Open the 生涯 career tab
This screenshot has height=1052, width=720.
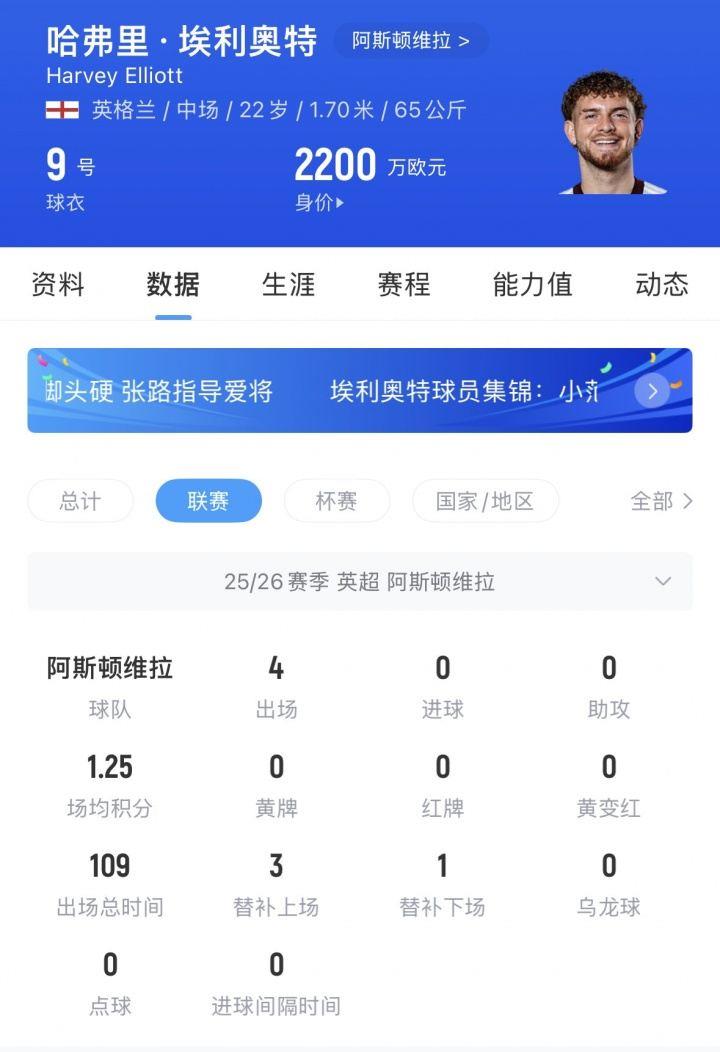tap(288, 284)
